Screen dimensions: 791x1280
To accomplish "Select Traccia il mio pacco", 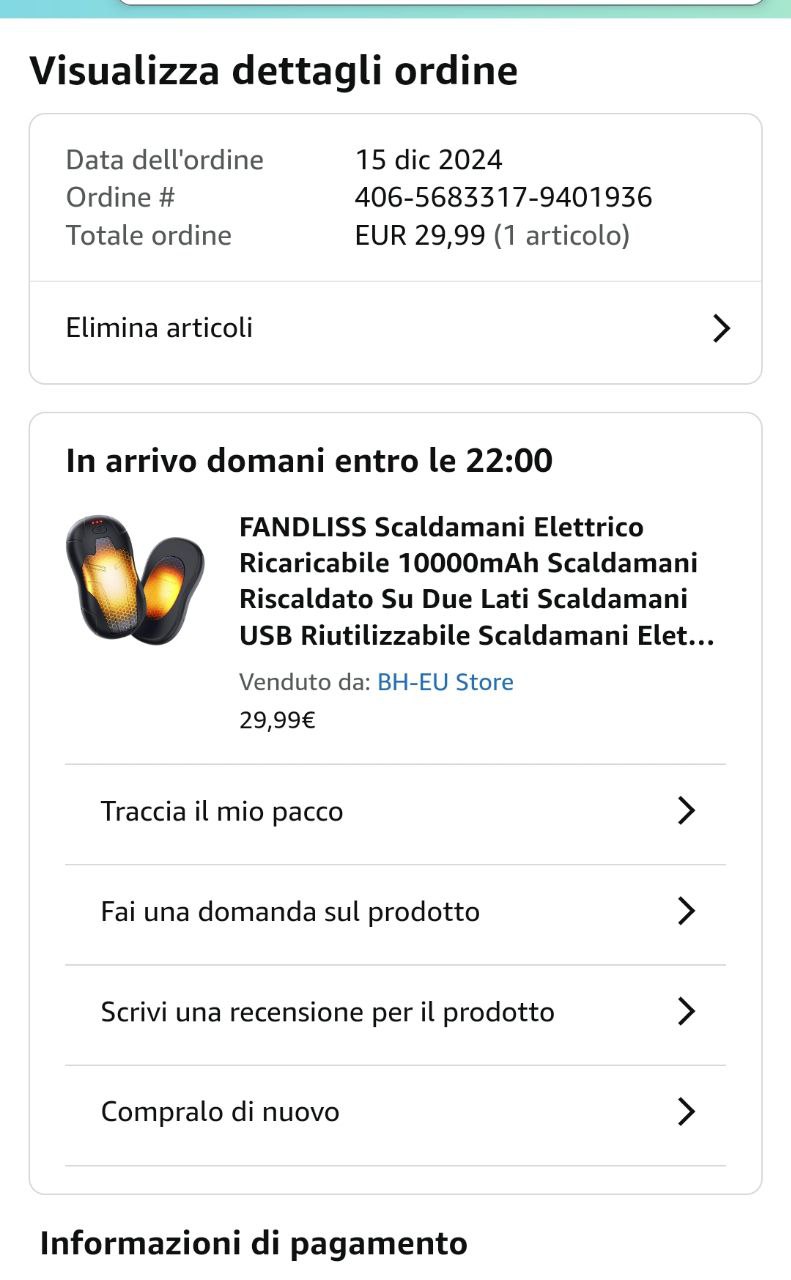I will 395,812.
